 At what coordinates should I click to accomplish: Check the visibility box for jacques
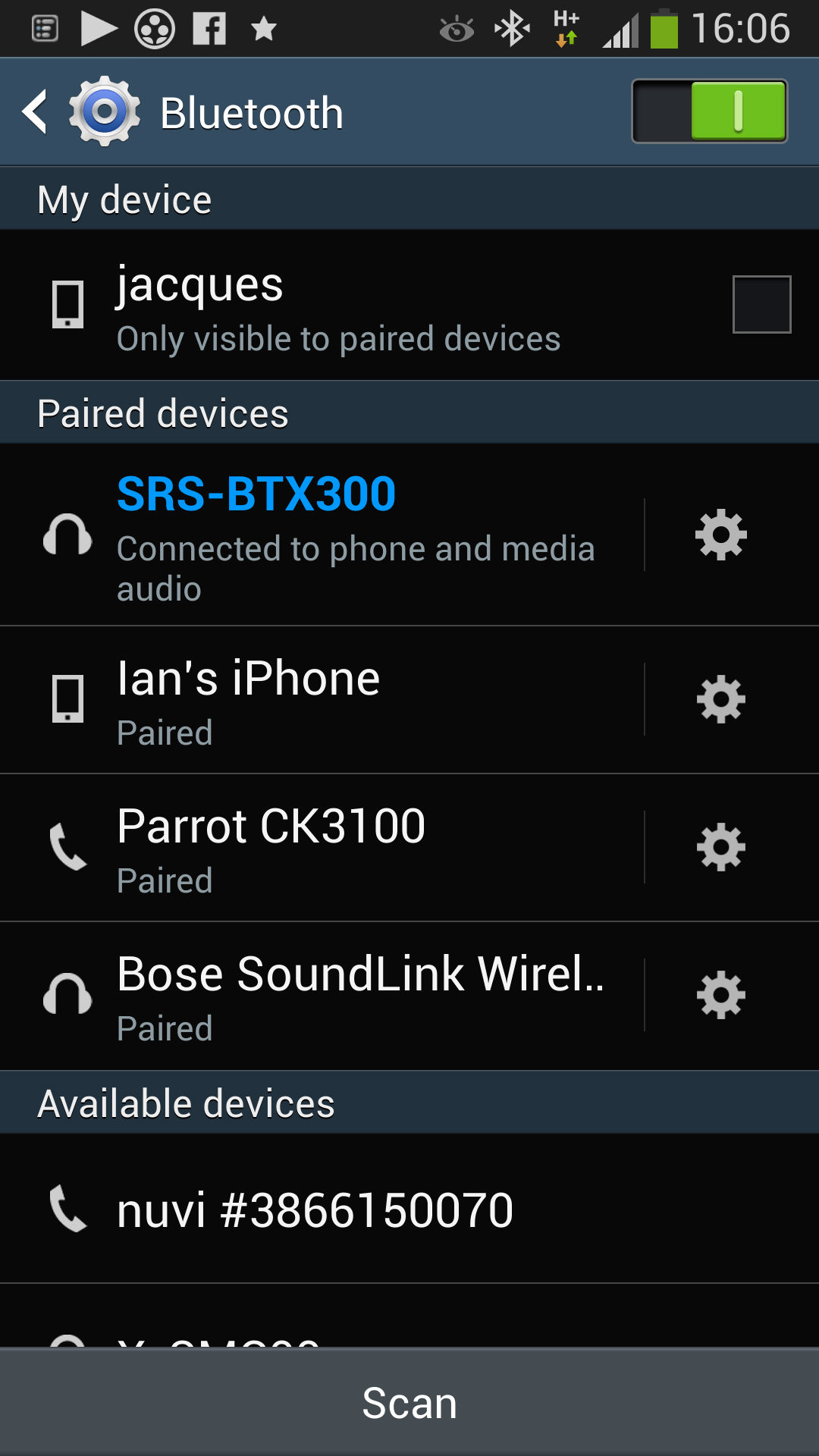pyautogui.click(x=761, y=304)
